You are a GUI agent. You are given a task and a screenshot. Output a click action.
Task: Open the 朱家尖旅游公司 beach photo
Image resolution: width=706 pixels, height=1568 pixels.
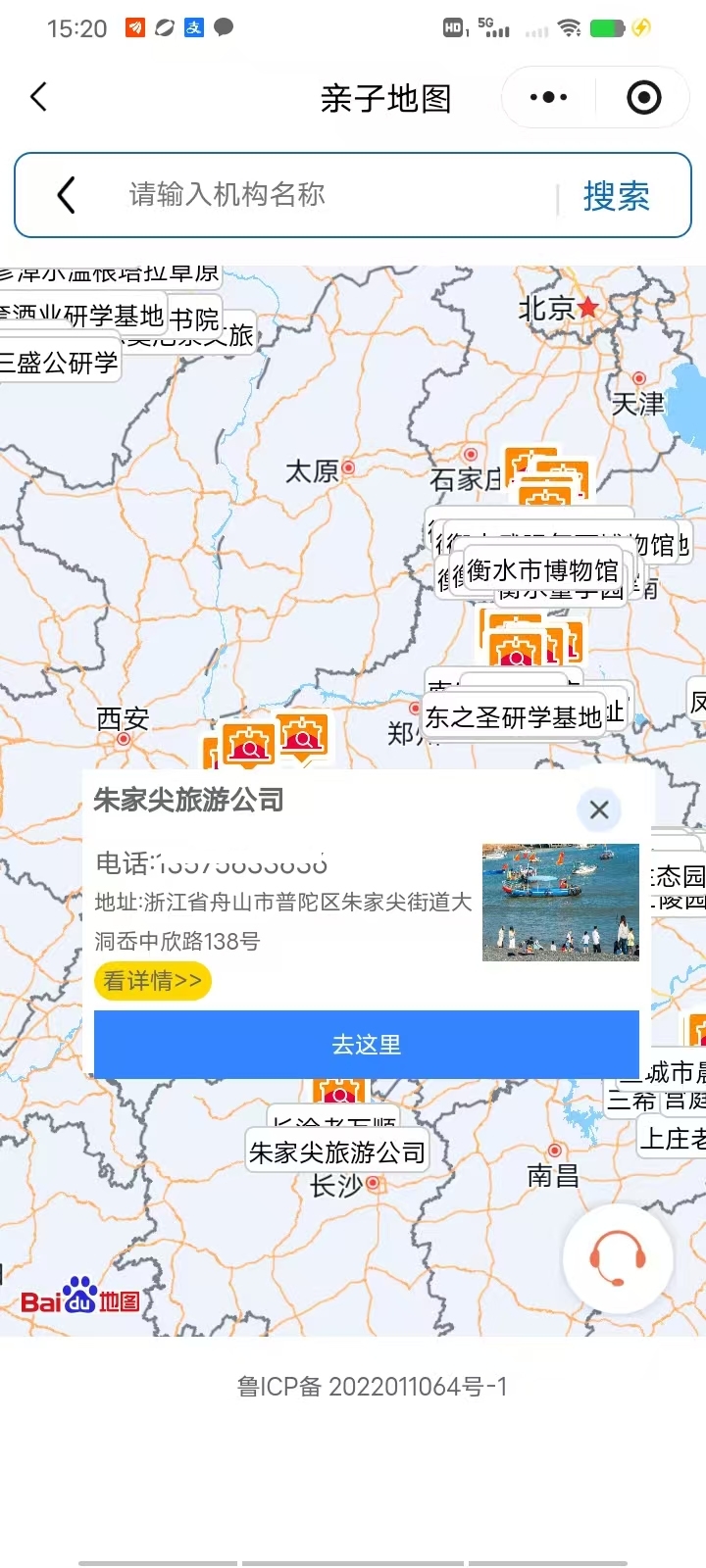point(560,902)
